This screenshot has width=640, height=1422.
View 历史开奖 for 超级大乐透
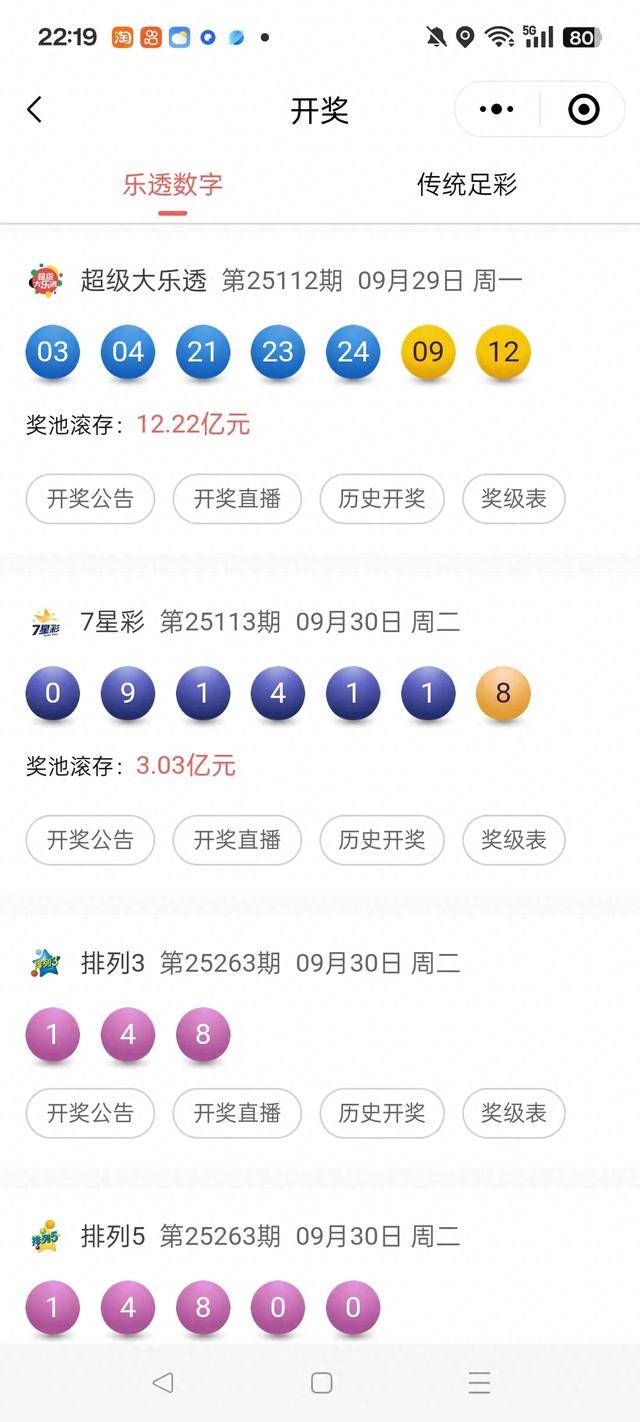[x=382, y=499]
